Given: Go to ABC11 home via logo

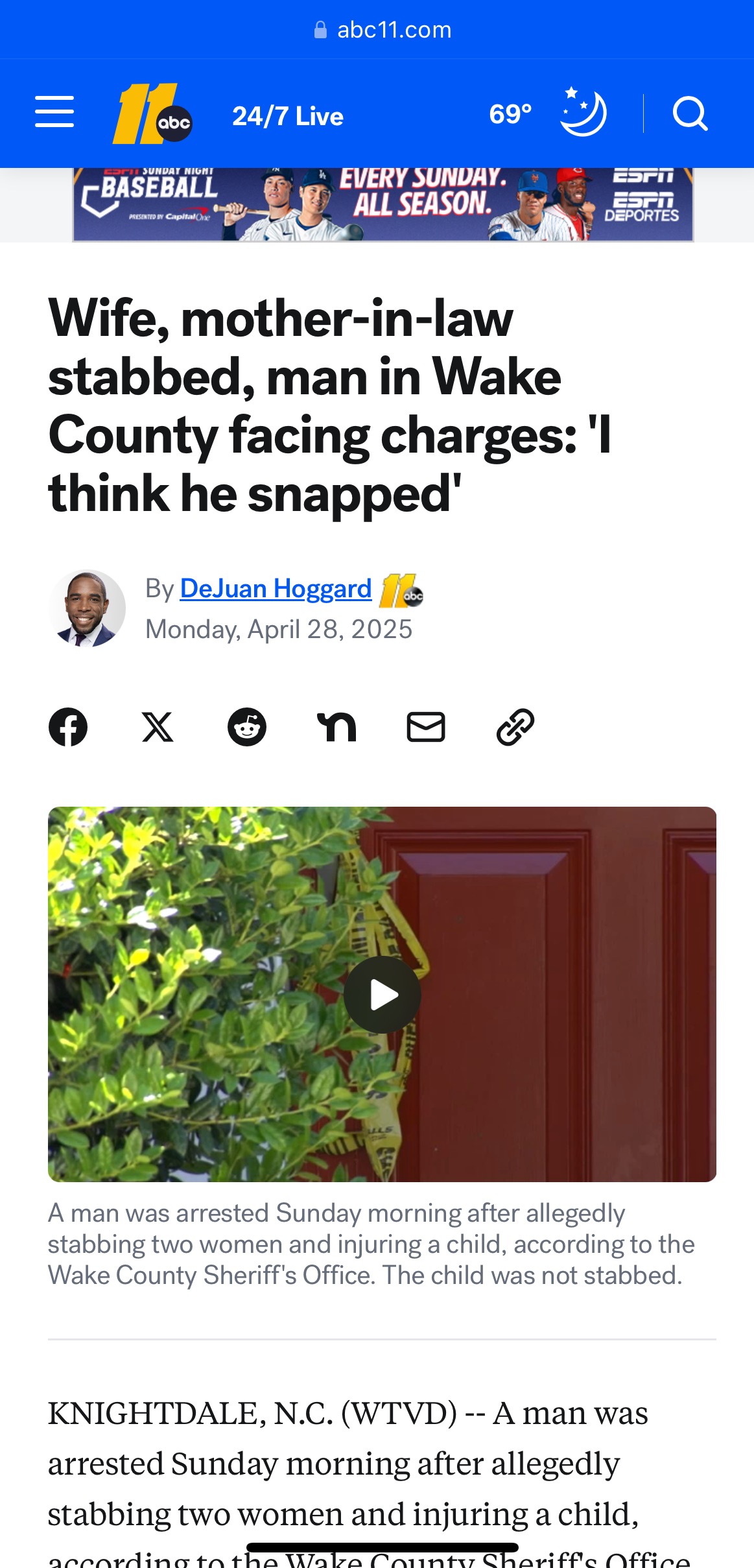Looking at the screenshot, I should click(x=152, y=114).
